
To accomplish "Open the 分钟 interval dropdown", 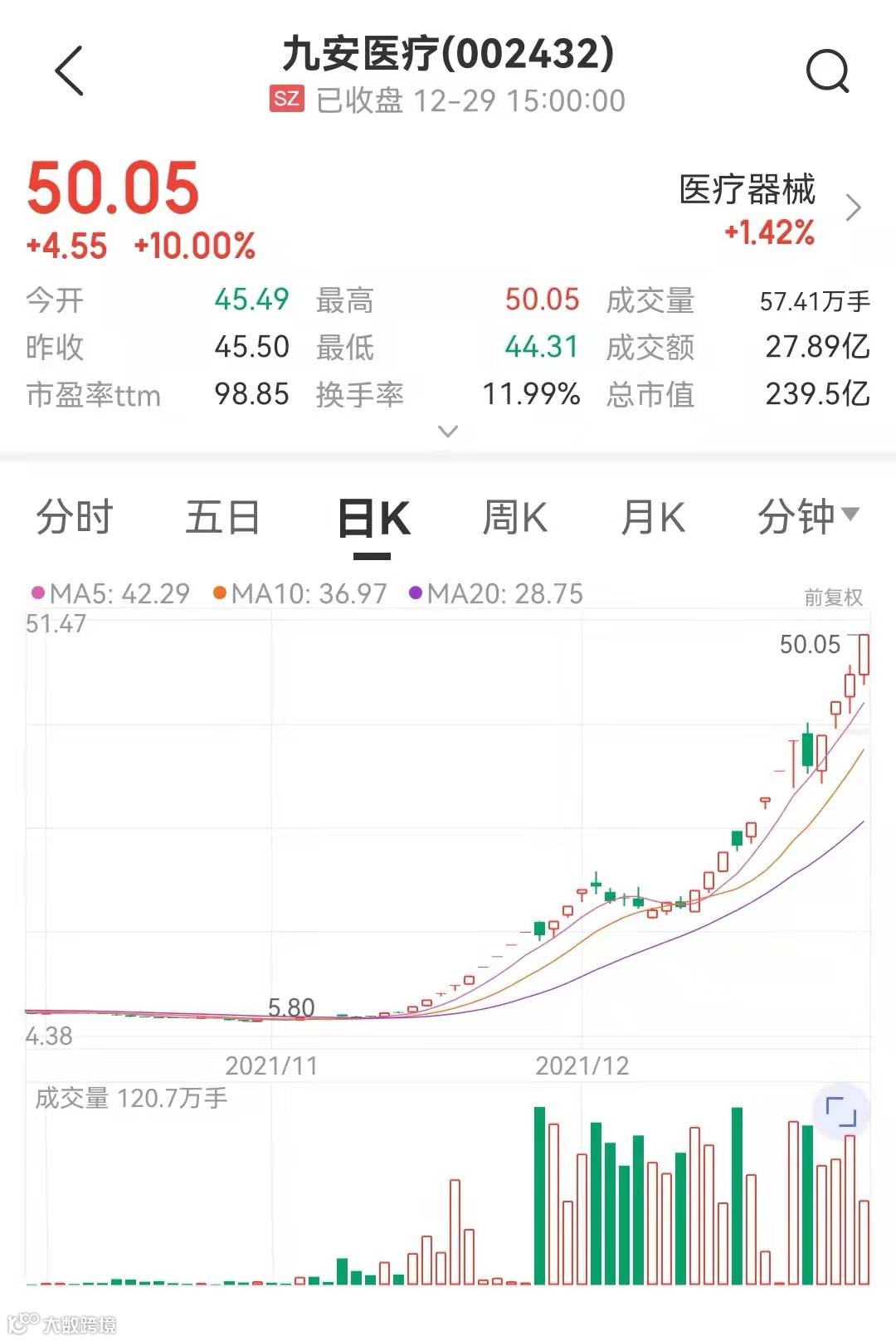I will pyautogui.click(x=807, y=516).
